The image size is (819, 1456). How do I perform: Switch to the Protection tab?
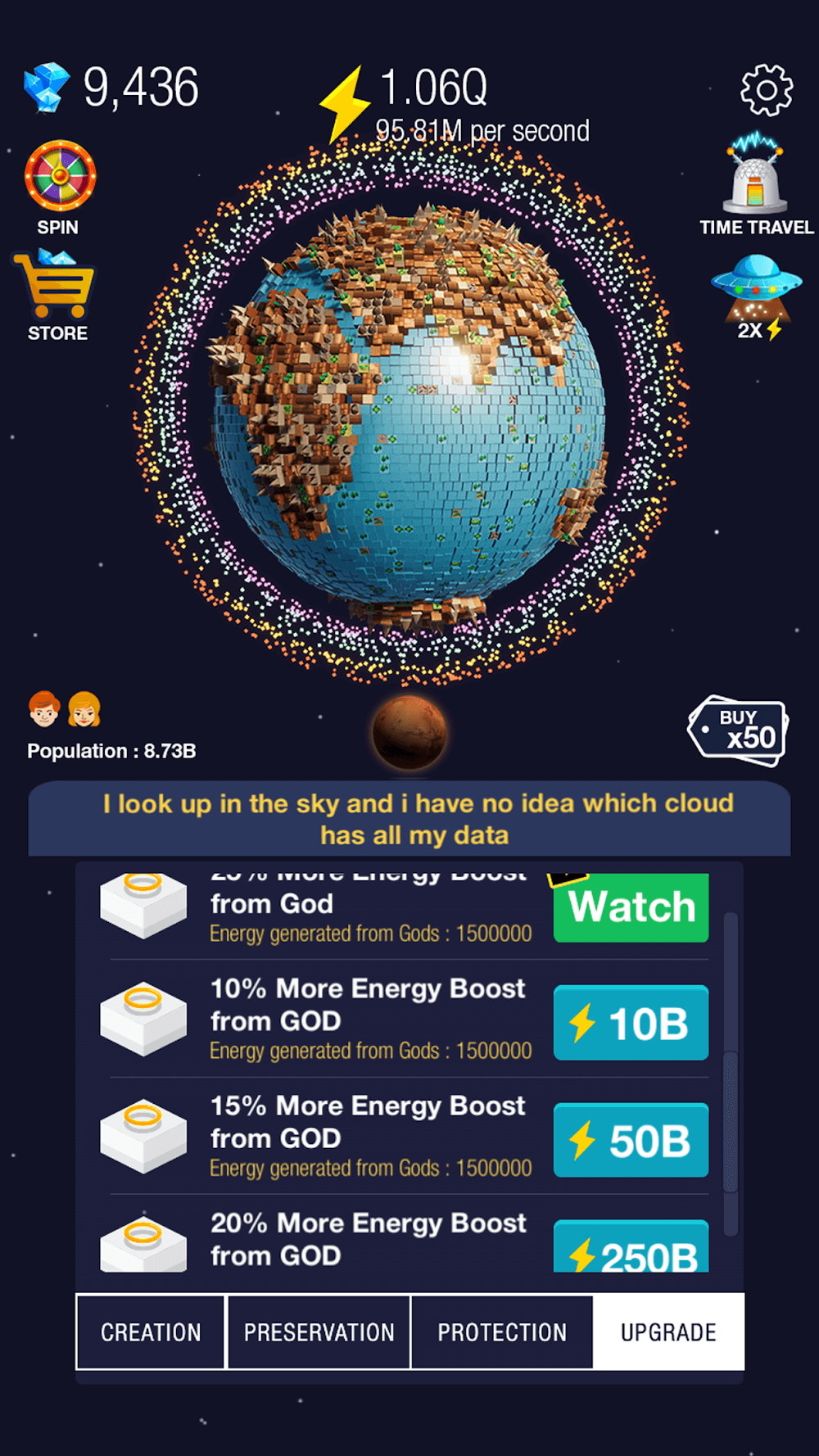[502, 1332]
